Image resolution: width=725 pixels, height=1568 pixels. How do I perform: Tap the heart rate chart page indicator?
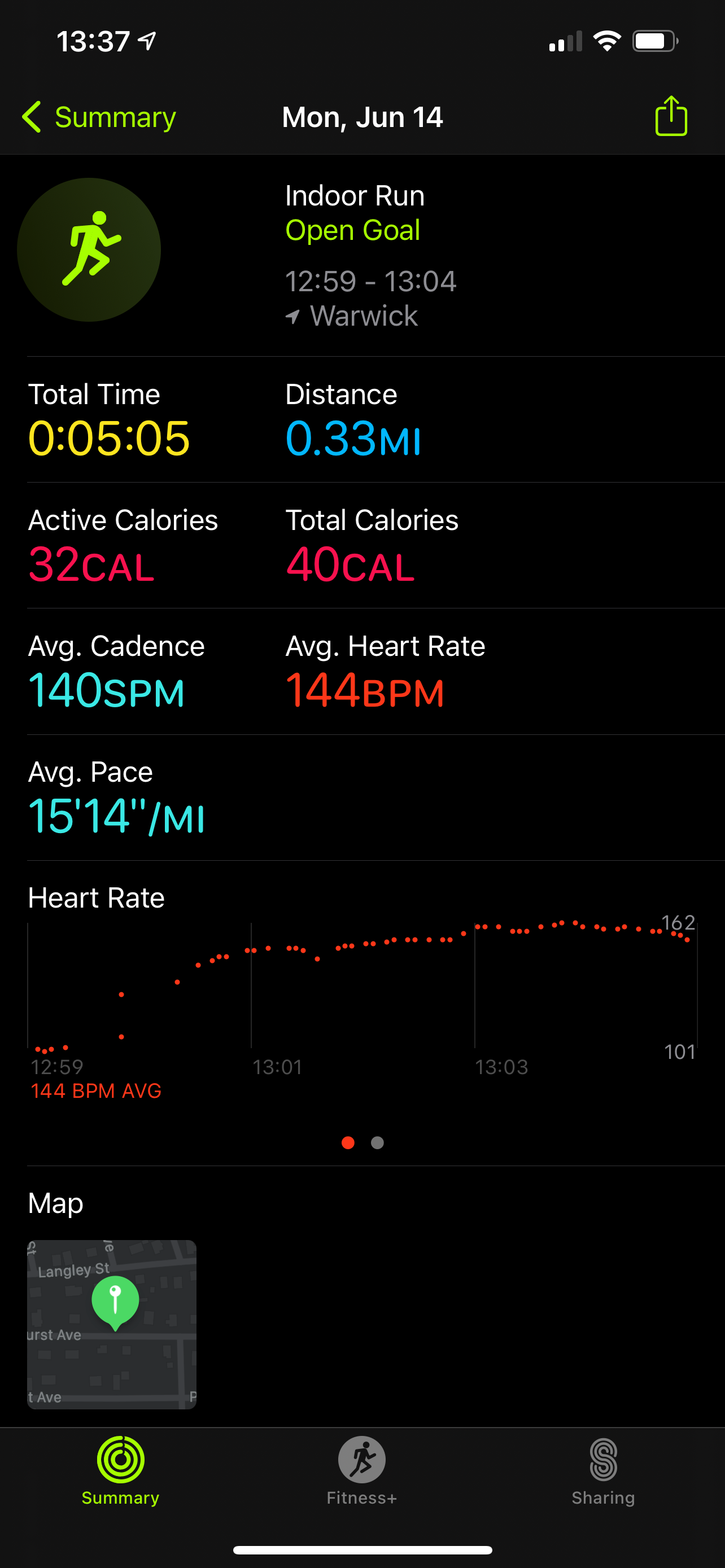[x=363, y=1142]
